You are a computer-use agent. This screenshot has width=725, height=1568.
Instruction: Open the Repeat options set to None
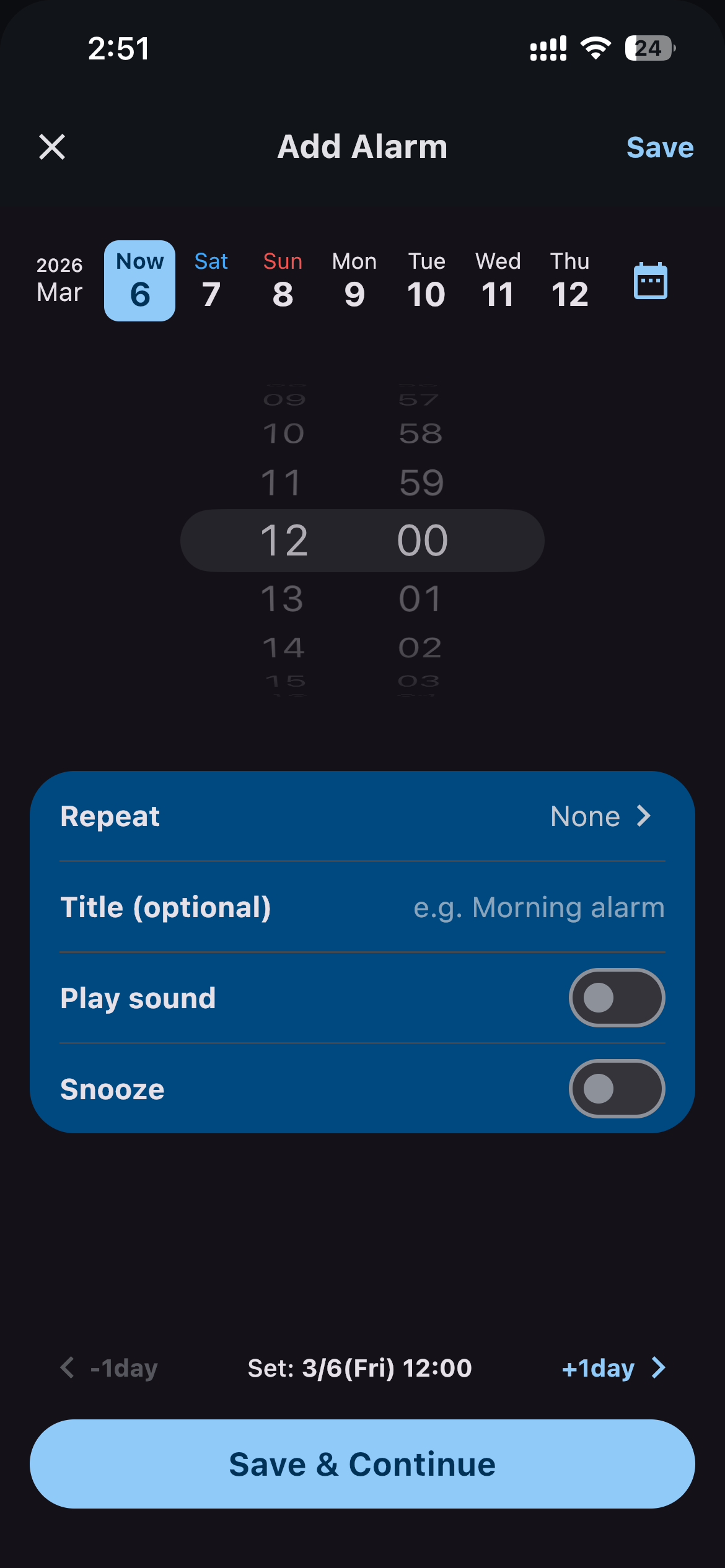click(585, 816)
